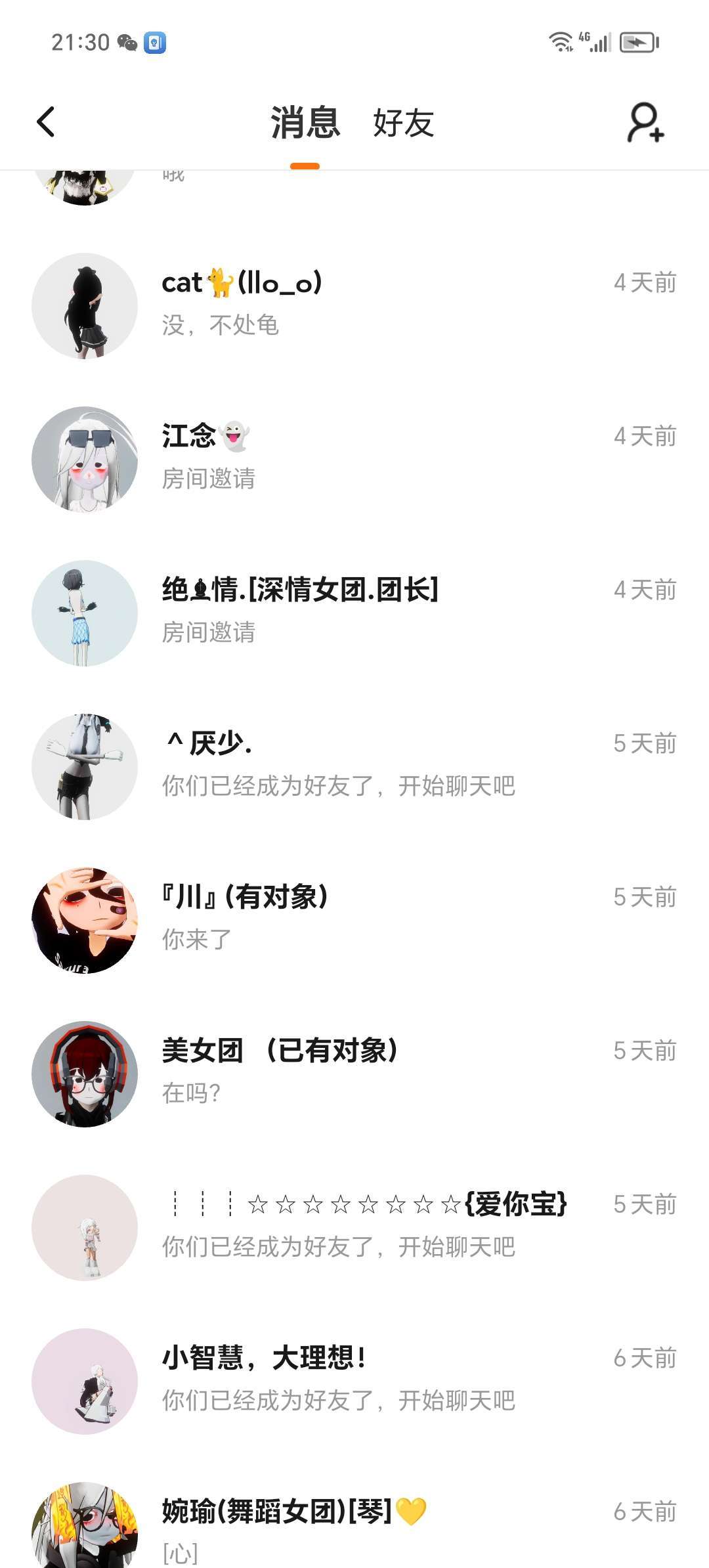The image size is (709, 1568).
Task: Select the 消息 tab
Action: coord(305,123)
